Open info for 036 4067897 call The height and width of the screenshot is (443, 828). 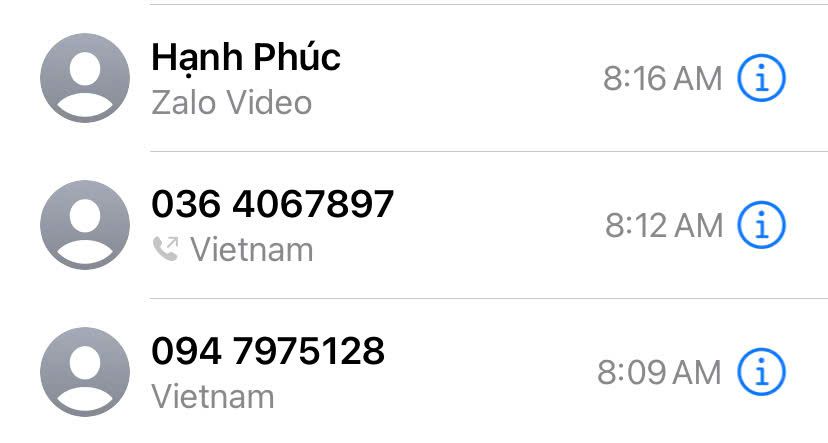tap(761, 225)
